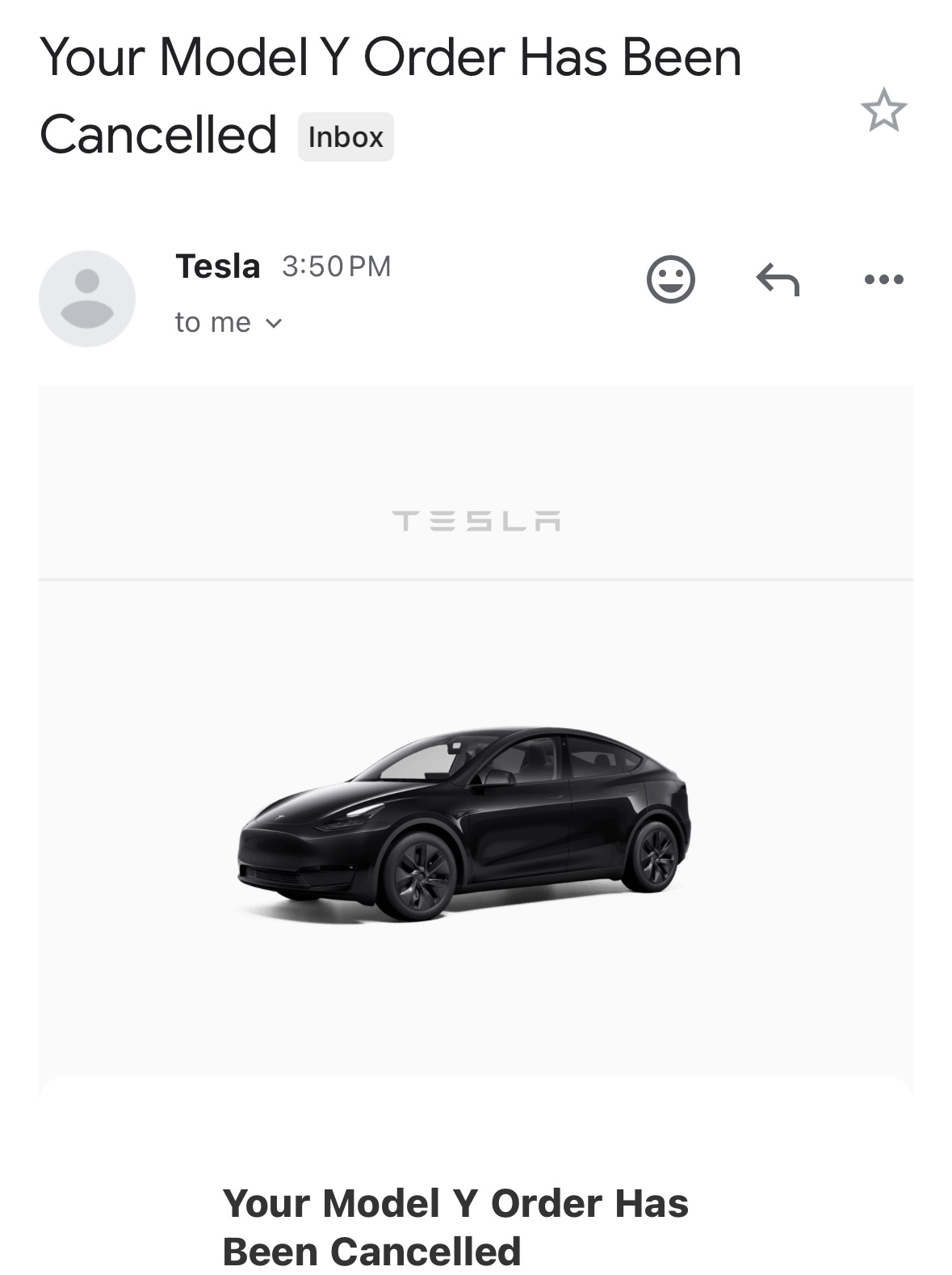Open the message overflow menu
Image resolution: width=952 pixels, height=1275 pixels.
coord(883,280)
